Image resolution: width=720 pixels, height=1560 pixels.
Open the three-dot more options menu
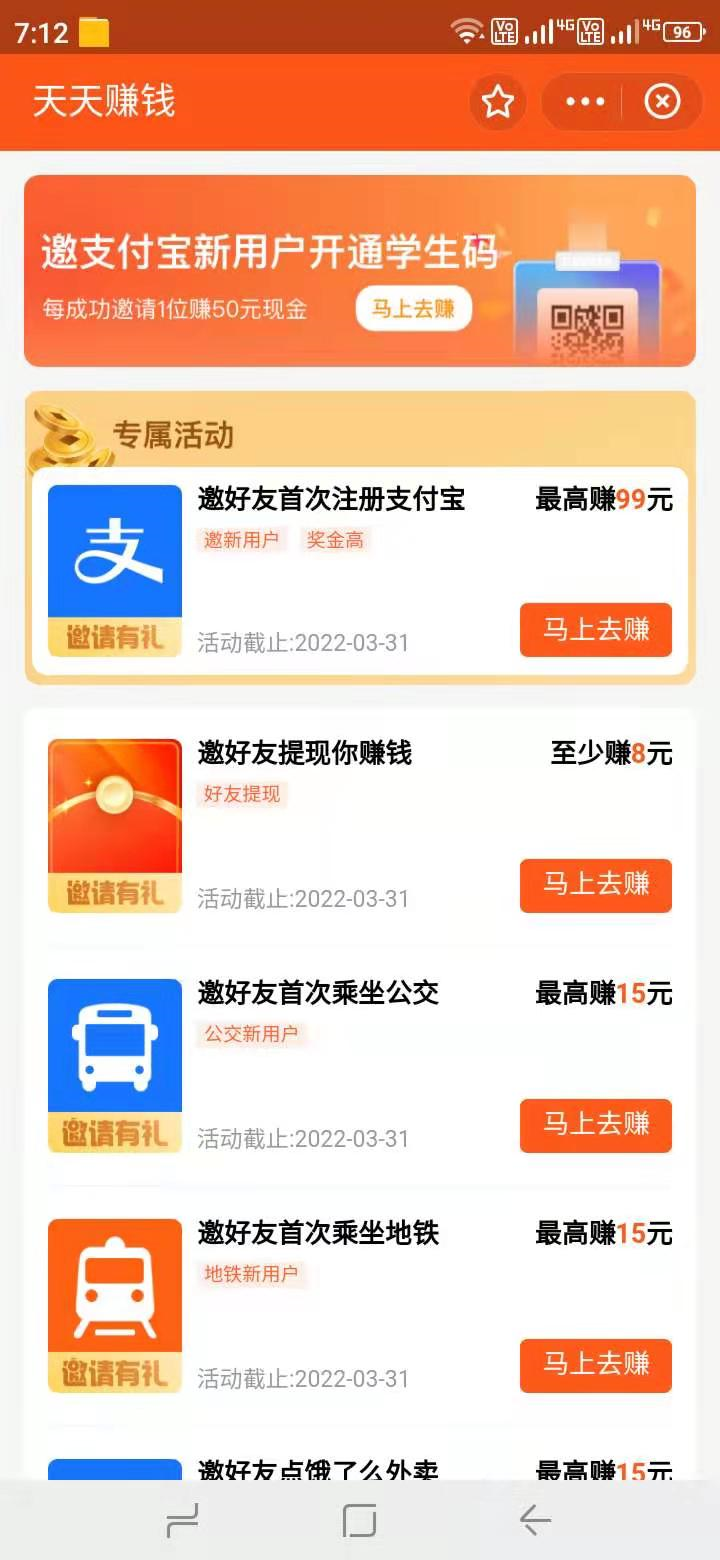[585, 102]
